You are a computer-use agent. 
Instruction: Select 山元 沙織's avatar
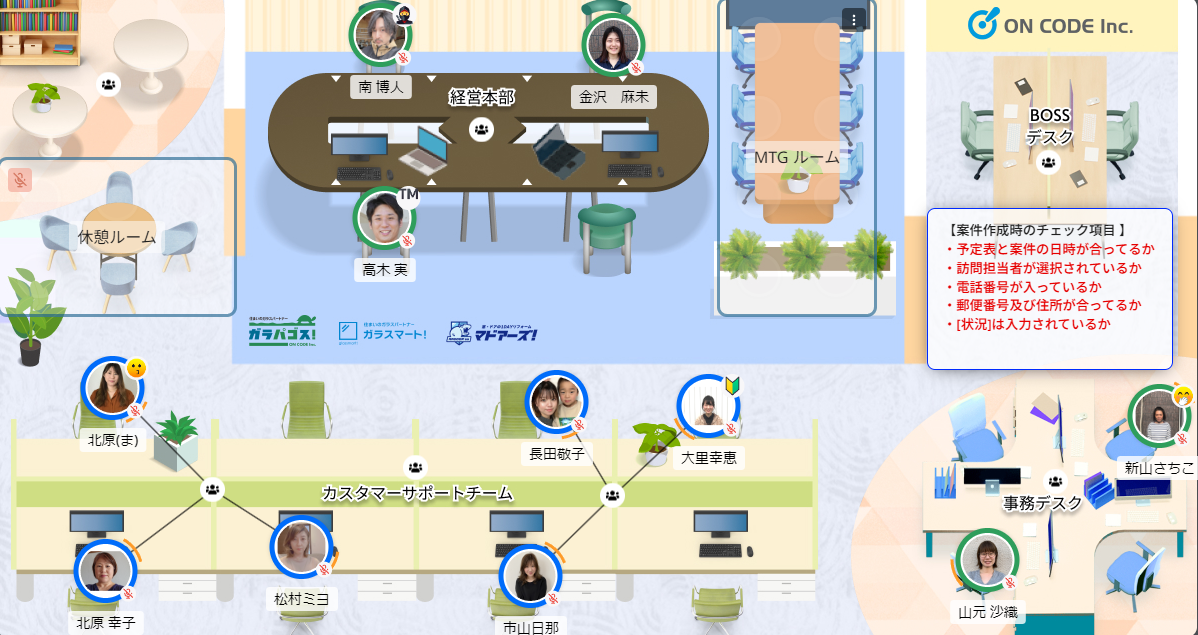coord(986,560)
